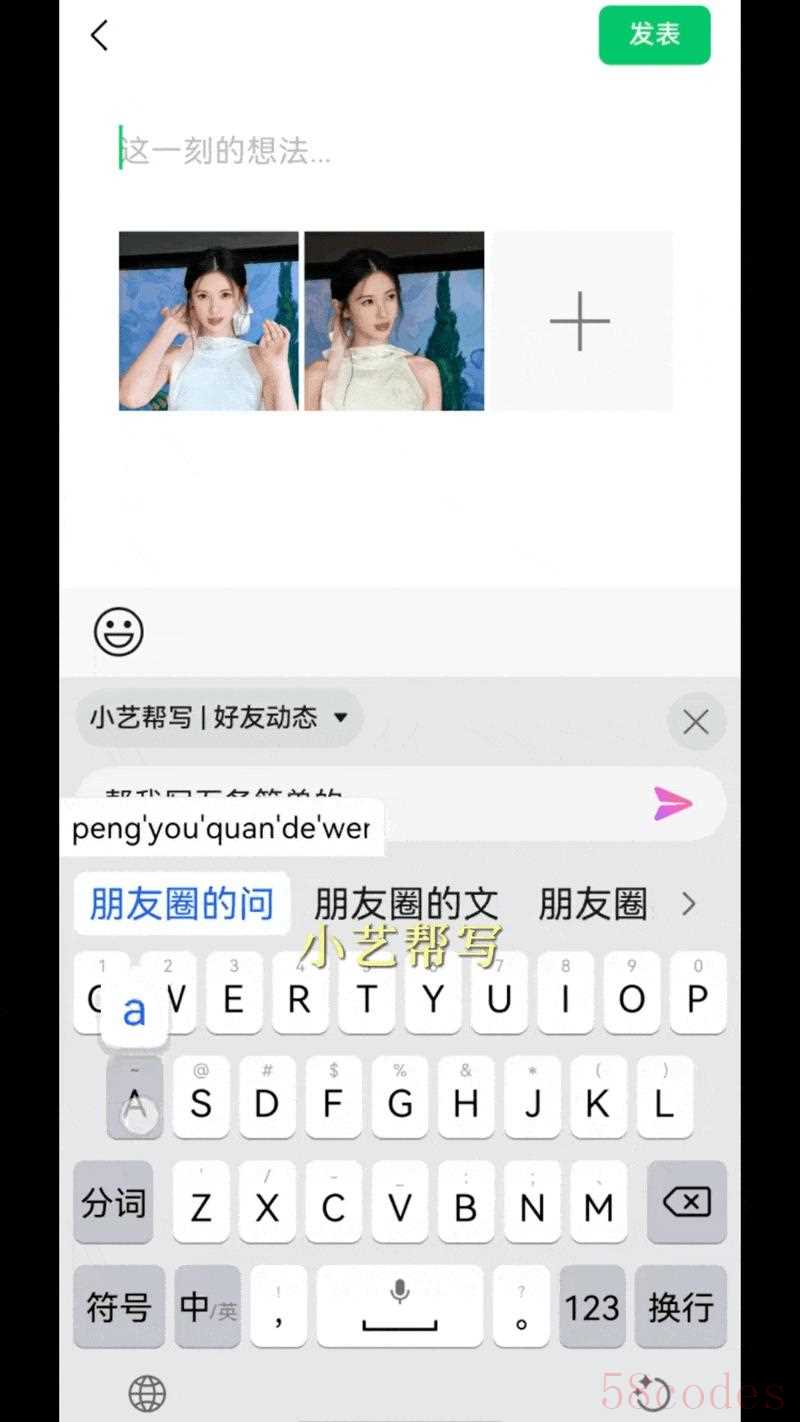Switch language with the 中/英 key
800x1422 pixels.
208,1306
